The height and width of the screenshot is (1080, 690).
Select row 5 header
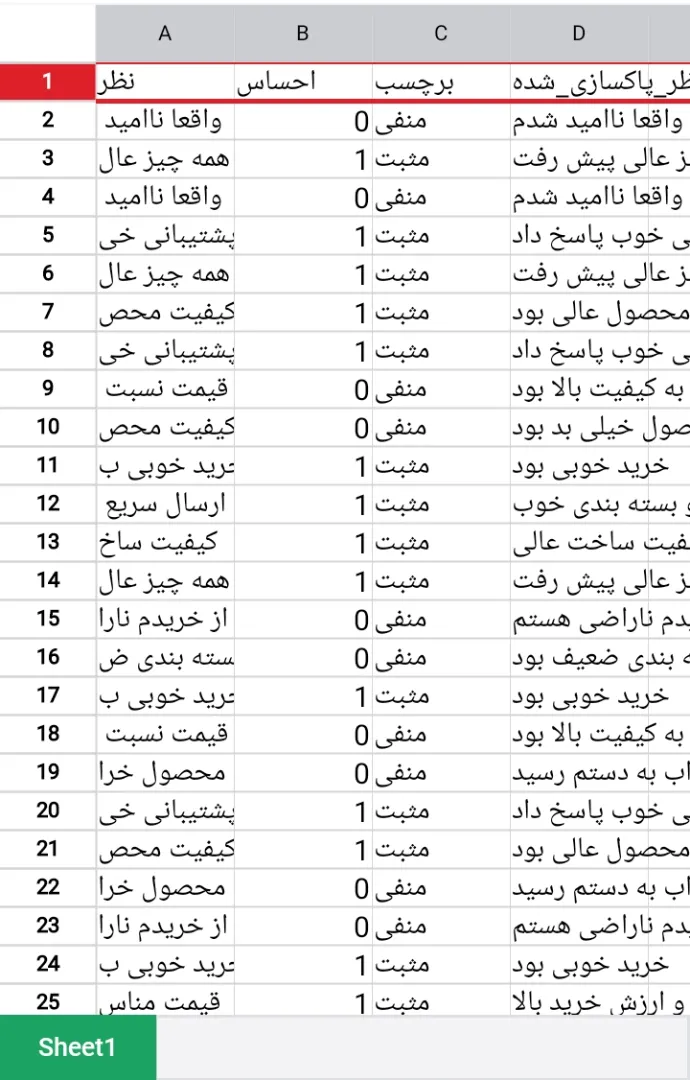pyautogui.click(x=48, y=235)
